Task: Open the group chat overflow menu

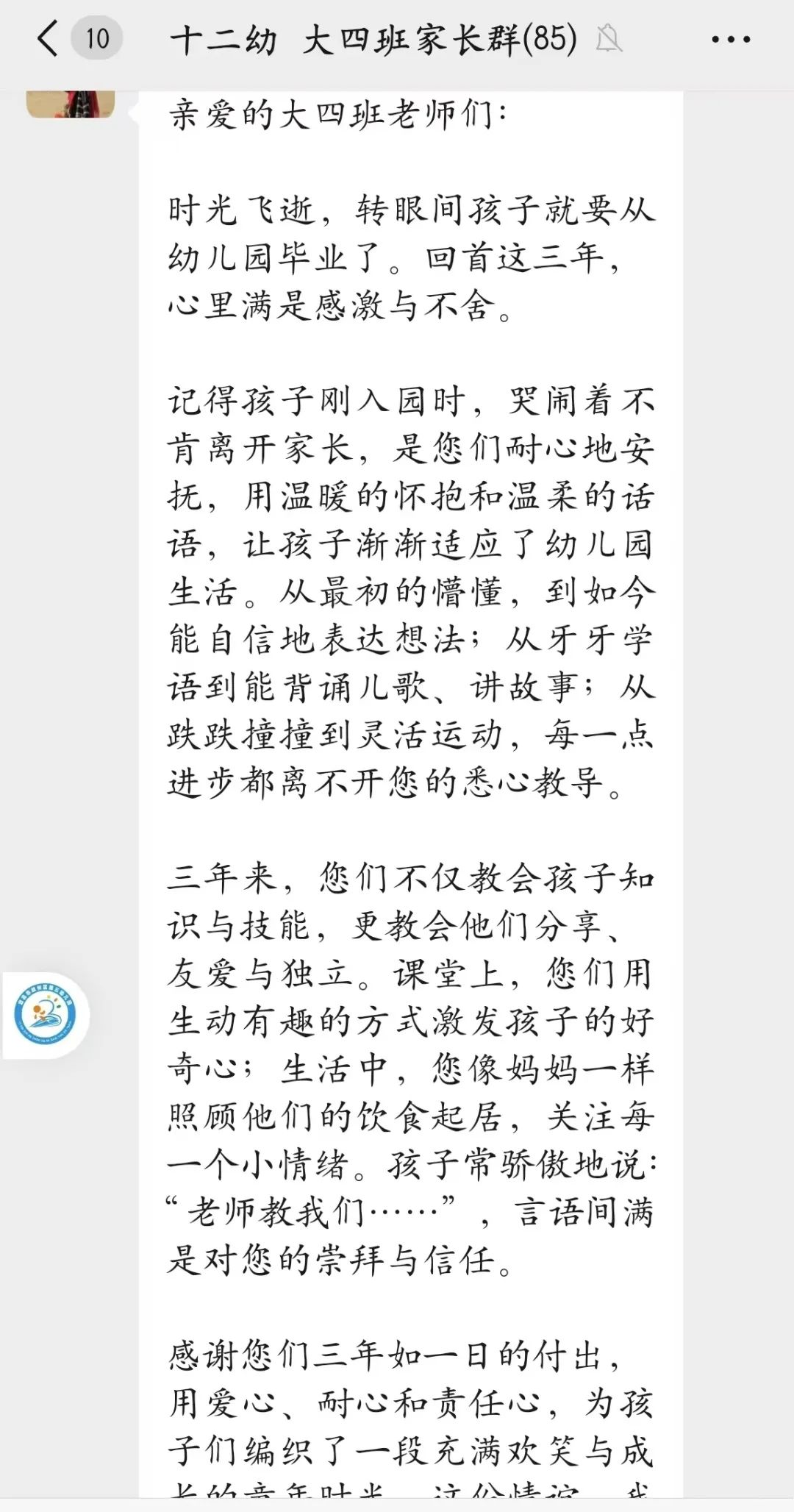Action: [731, 40]
